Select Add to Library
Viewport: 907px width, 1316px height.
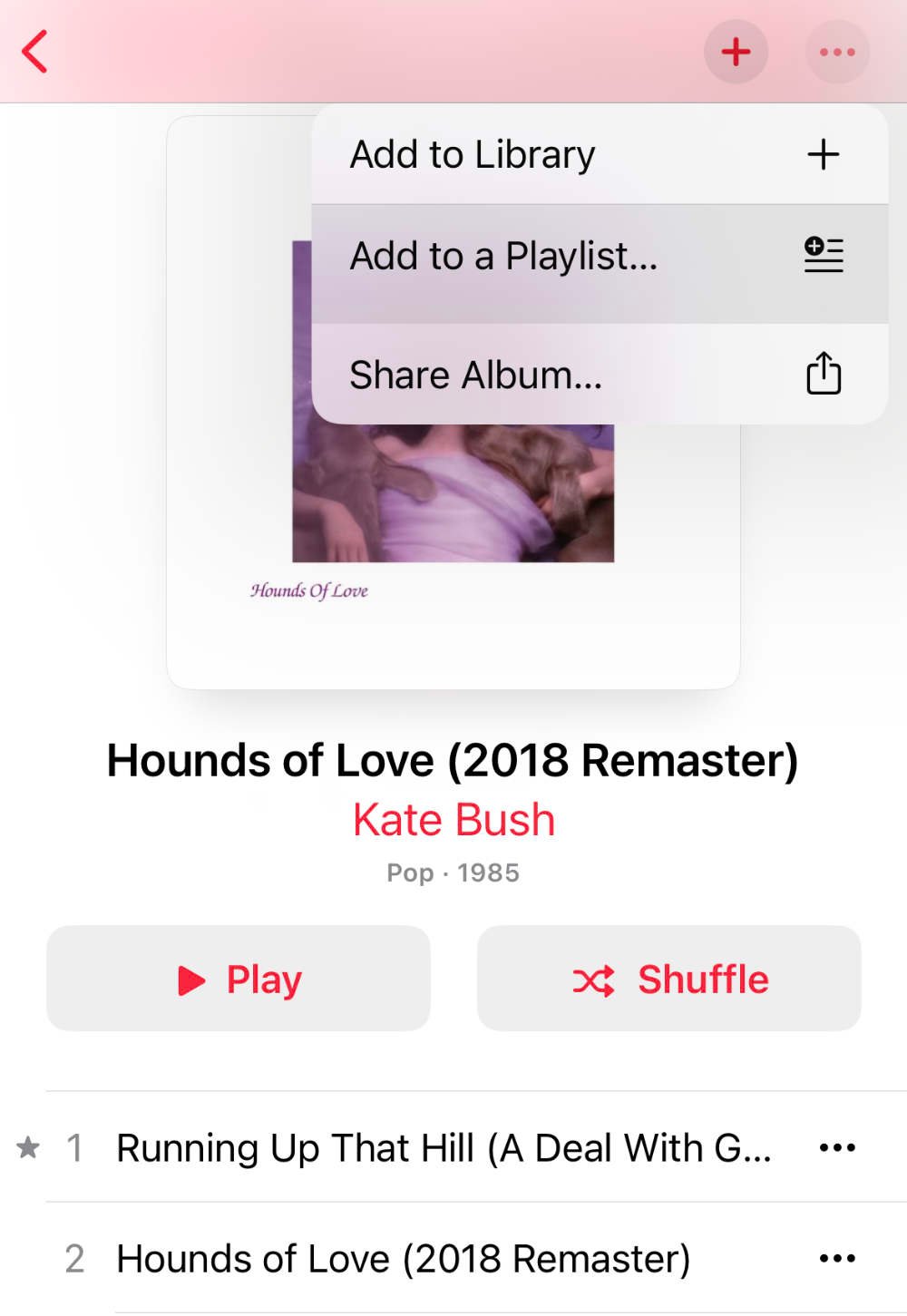(x=600, y=154)
